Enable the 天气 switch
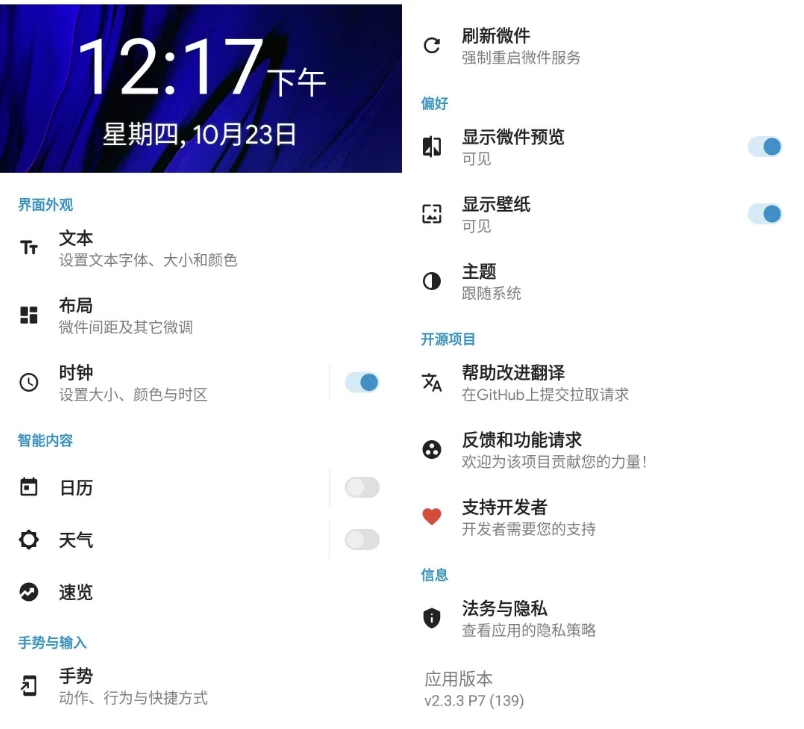 pos(362,540)
